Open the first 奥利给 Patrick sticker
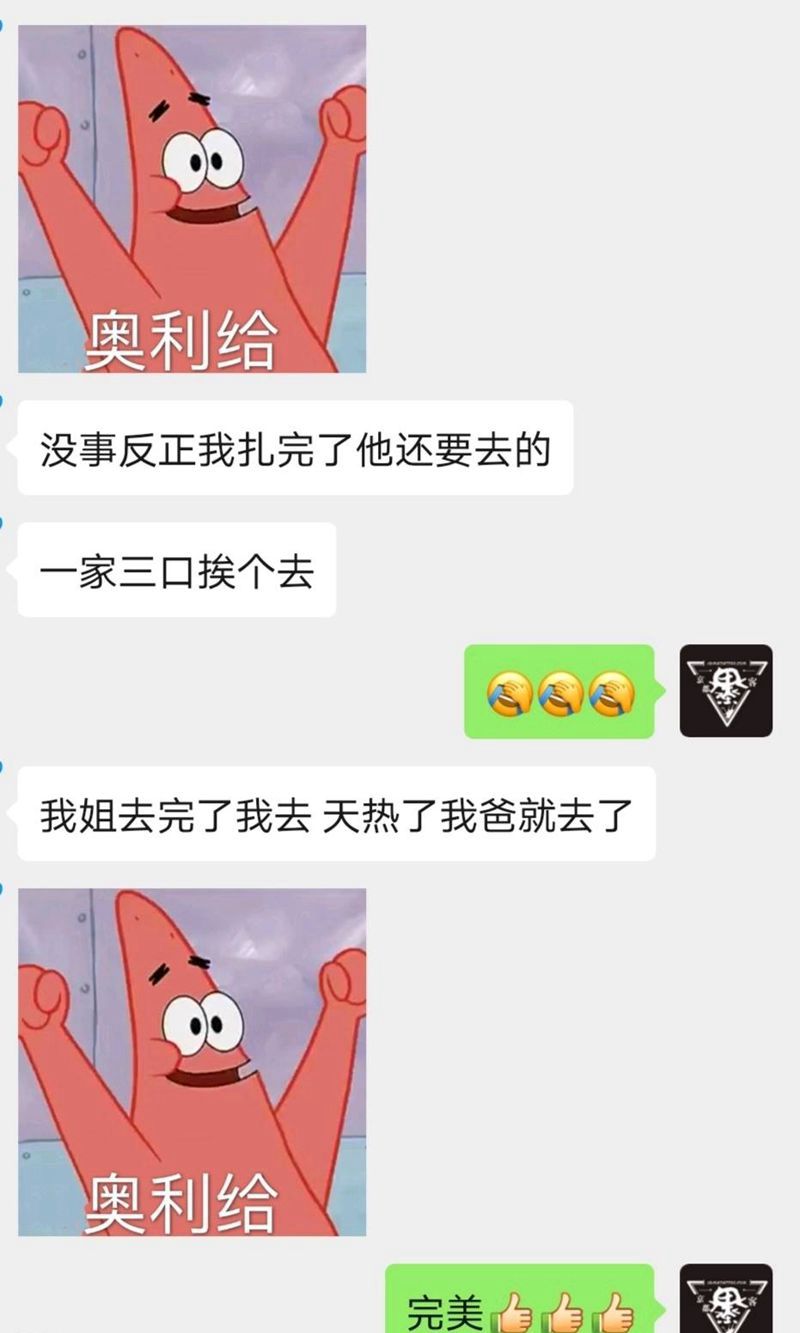800x1333 pixels. pyautogui.click(x=192, y=199)
